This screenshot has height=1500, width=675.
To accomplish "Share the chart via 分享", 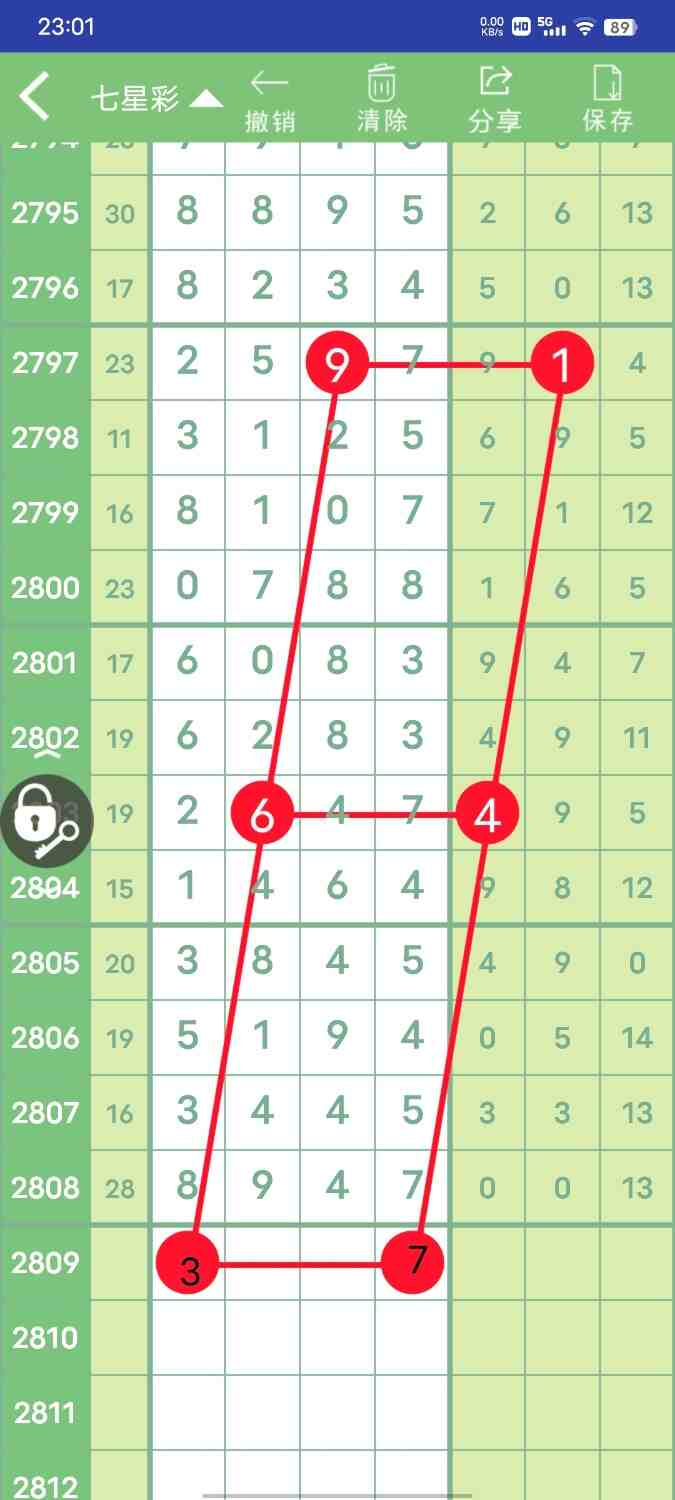I will pyautogui.click(x=495, y=100).
